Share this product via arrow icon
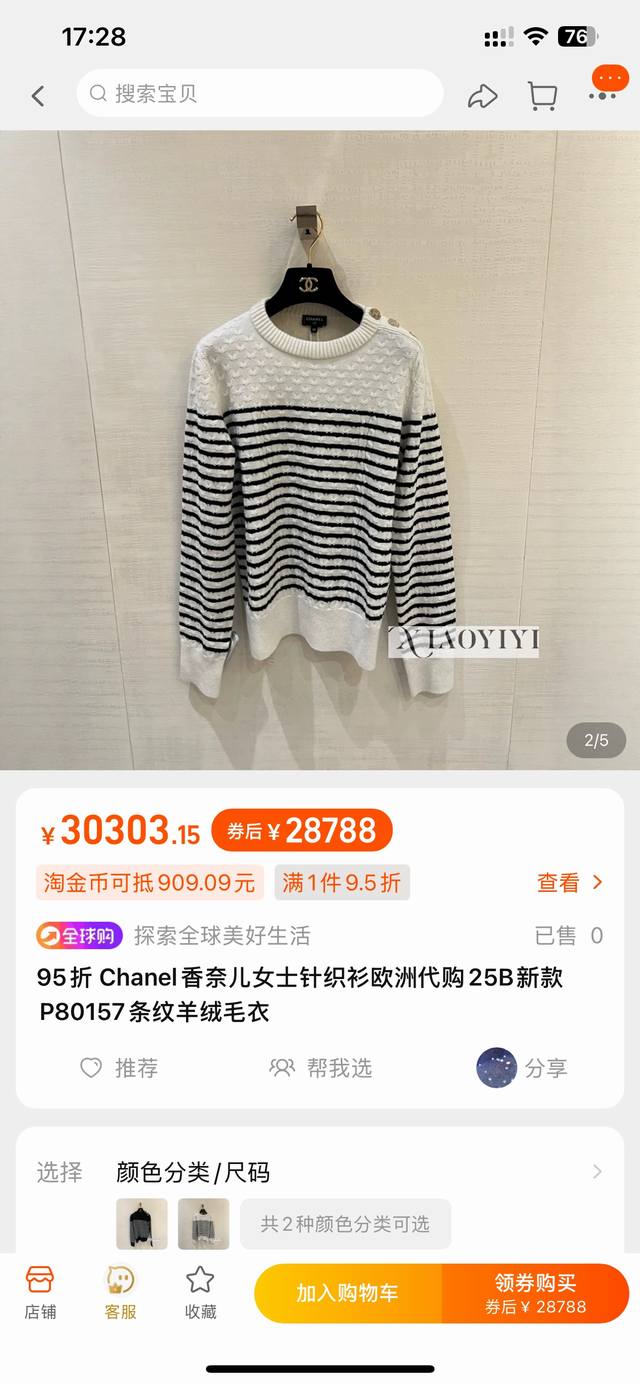640x1385 pixels. coord(482,96)
